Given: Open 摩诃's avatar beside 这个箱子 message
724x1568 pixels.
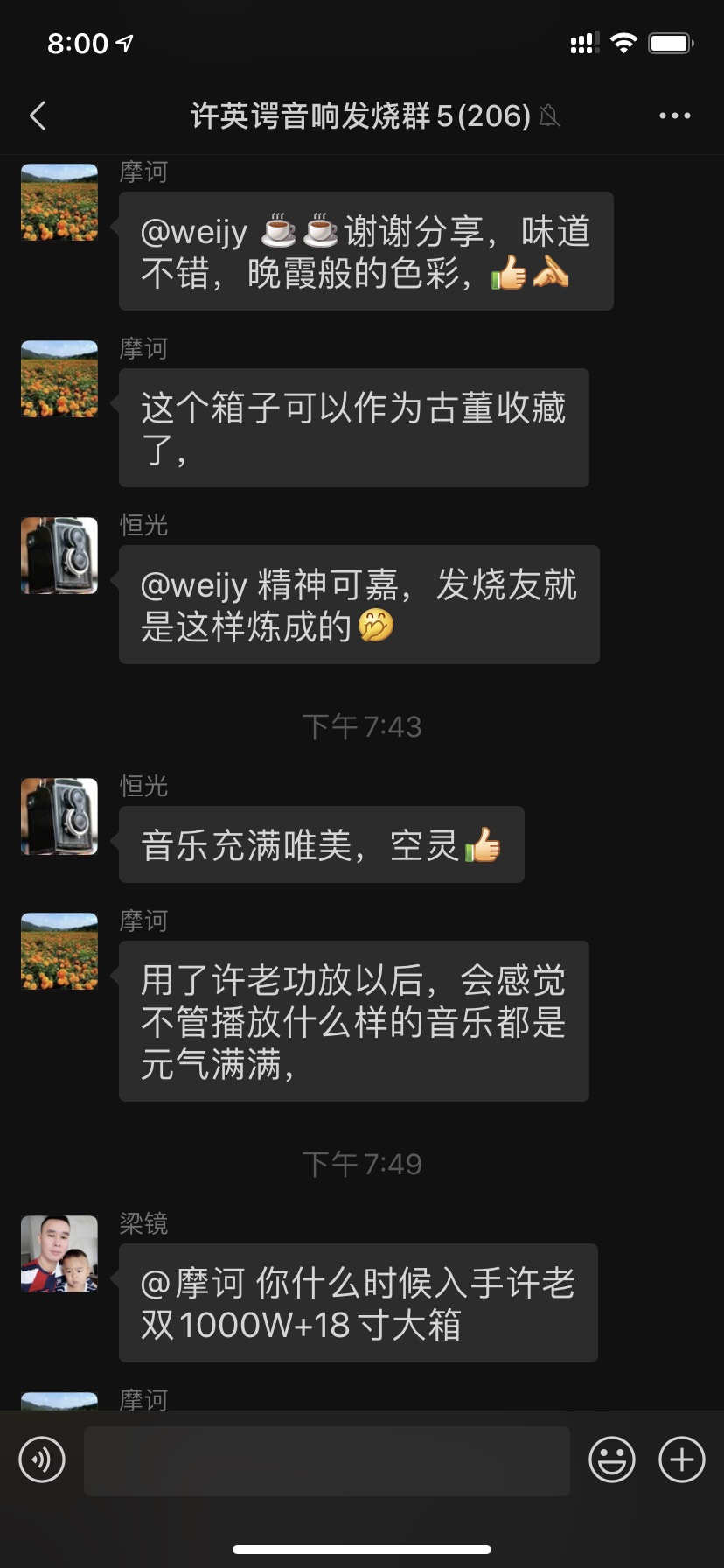Looking at the screenshot, I should coord(59,379).
